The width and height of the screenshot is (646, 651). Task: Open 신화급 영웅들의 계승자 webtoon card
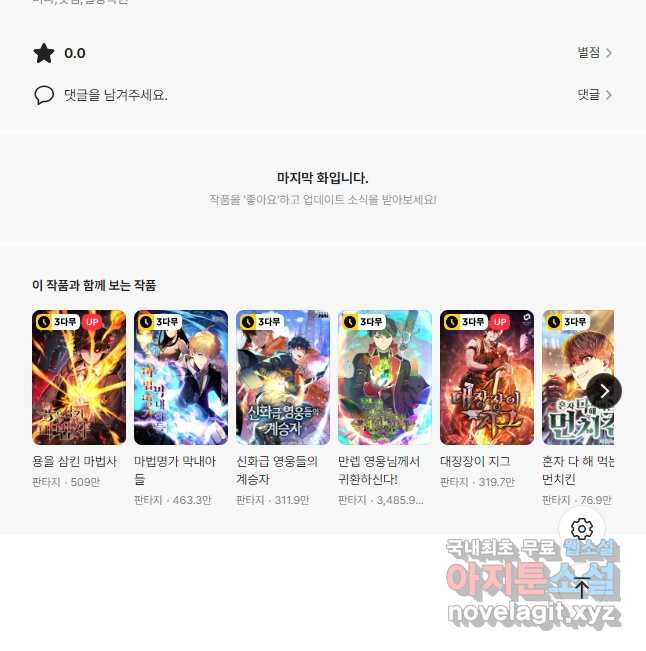click(x=283, y=377)
